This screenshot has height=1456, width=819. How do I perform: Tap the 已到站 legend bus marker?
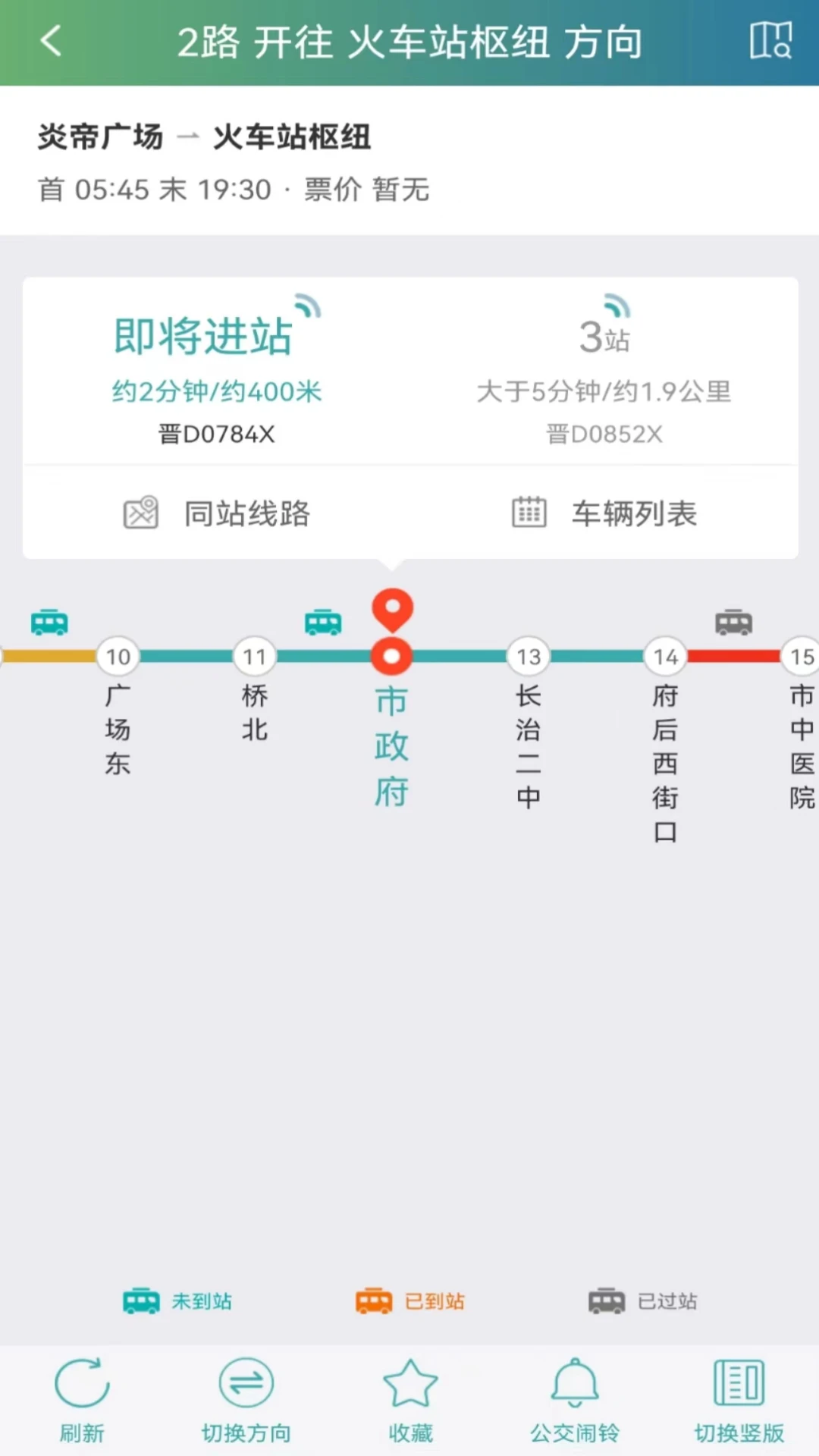(373, 1300)
